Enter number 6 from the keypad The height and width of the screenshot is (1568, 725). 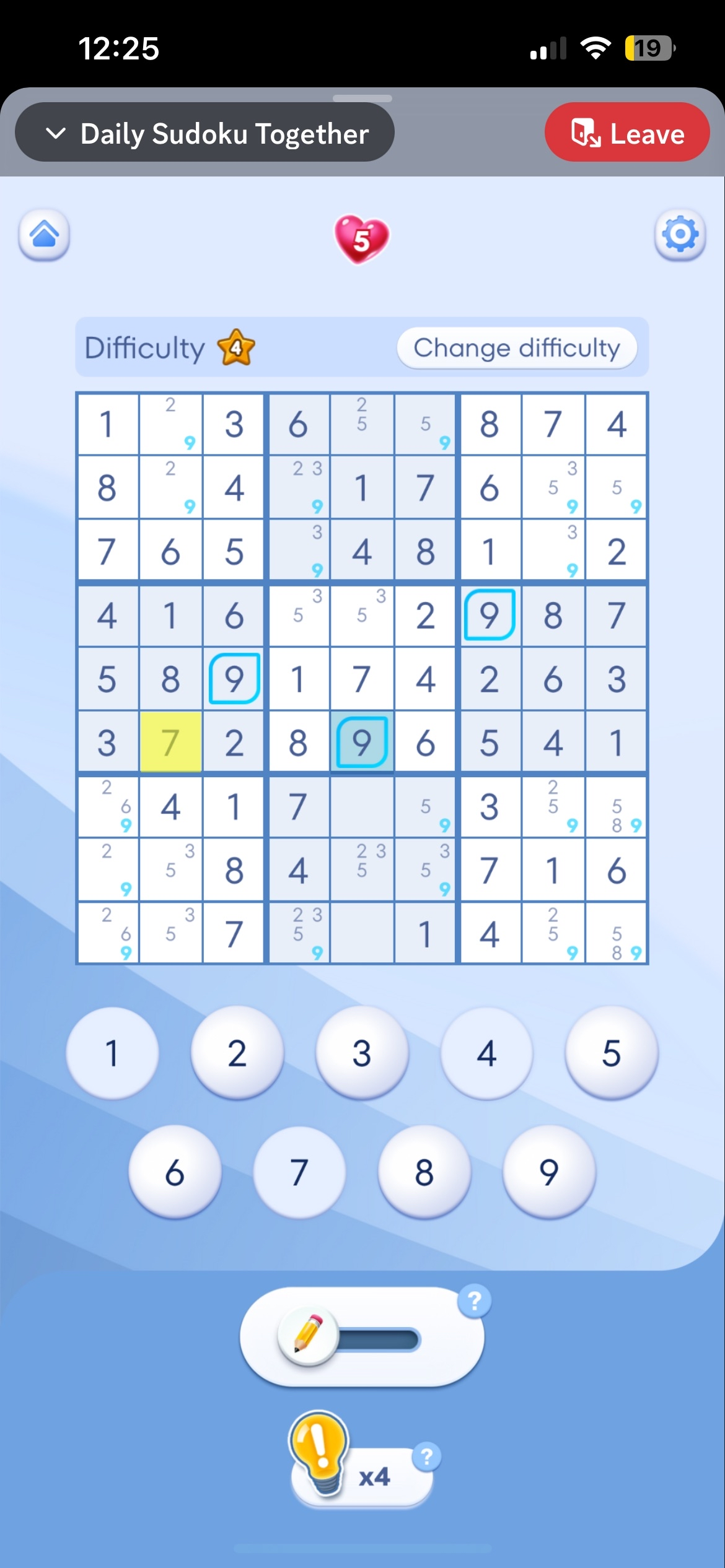(175, 1172)
